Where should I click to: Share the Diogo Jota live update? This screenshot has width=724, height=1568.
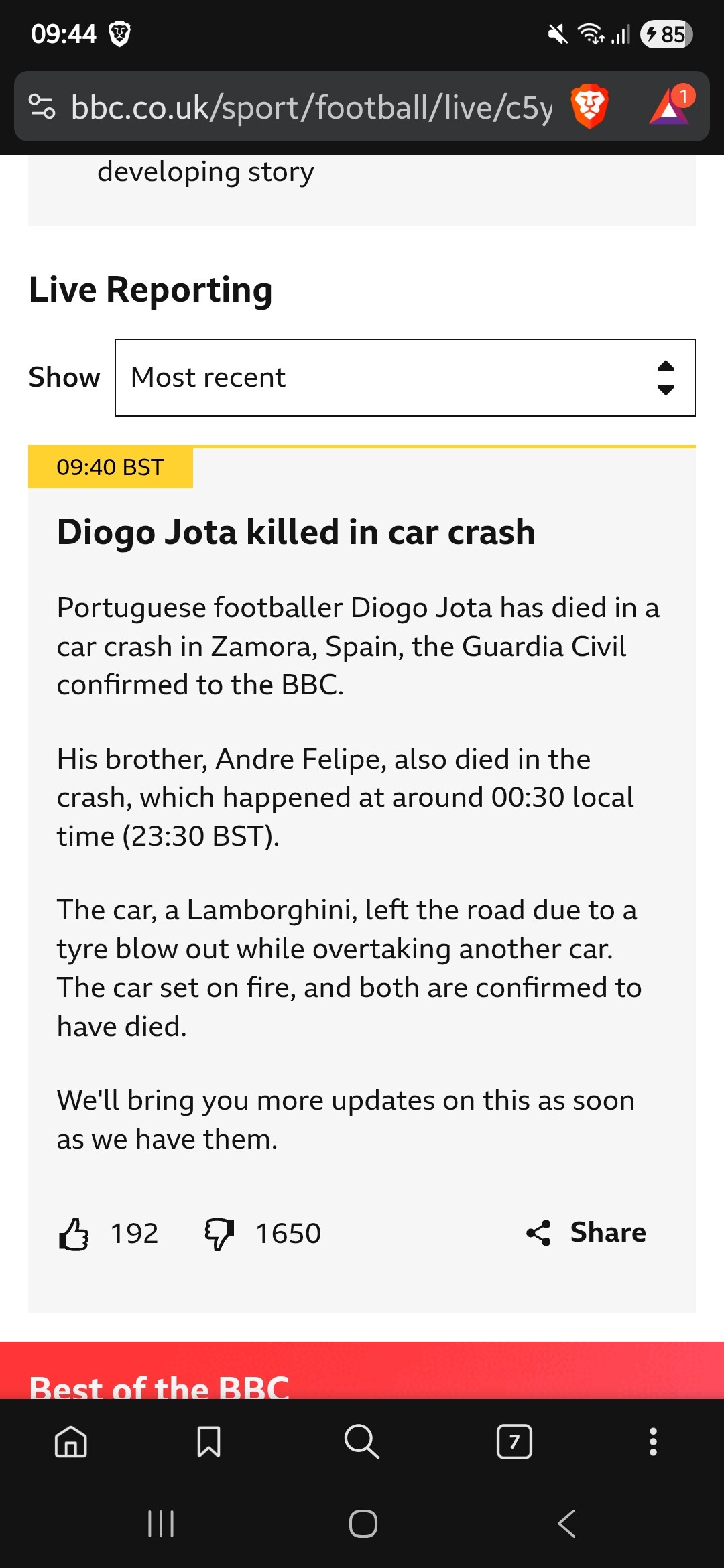click(586, 1233)
